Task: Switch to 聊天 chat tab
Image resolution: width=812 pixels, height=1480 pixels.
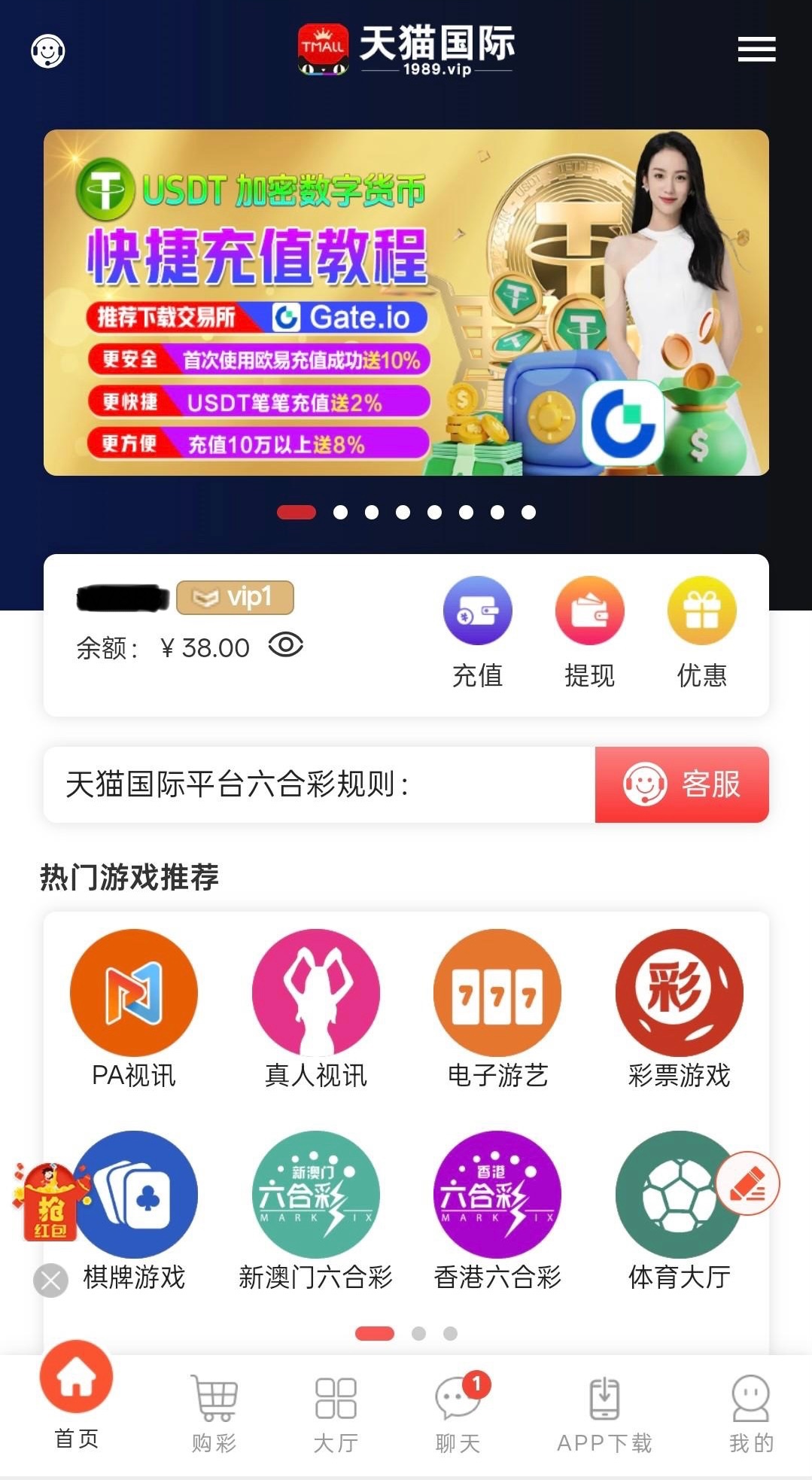Action: [458, 1413]
